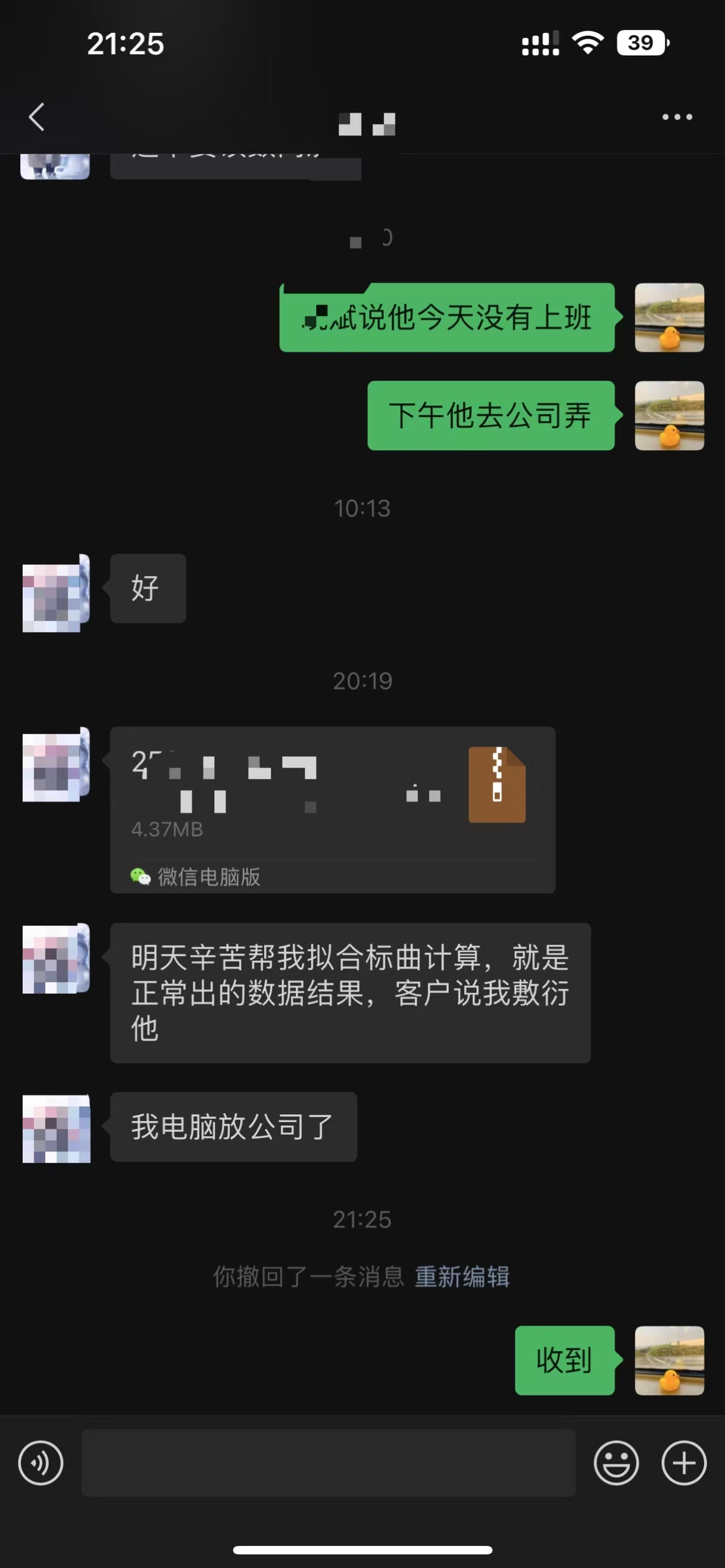Open the contact's avatar beside 好
725x1568 pixels.
(56, 593)
